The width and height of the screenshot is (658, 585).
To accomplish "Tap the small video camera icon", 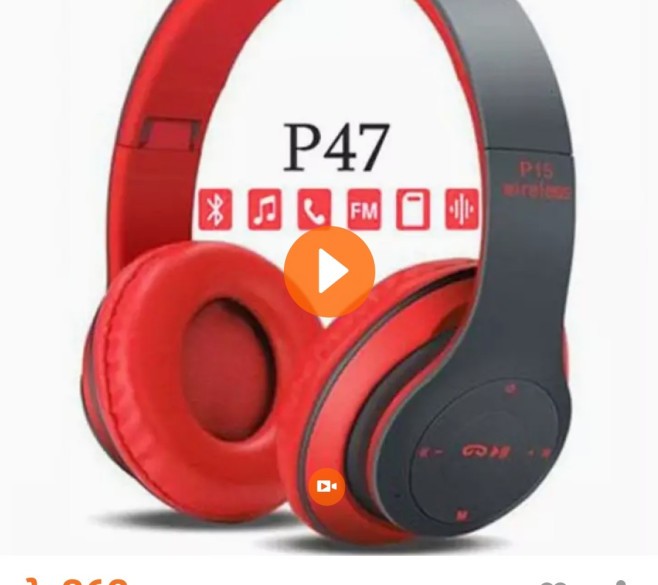I will click(326, 486).
